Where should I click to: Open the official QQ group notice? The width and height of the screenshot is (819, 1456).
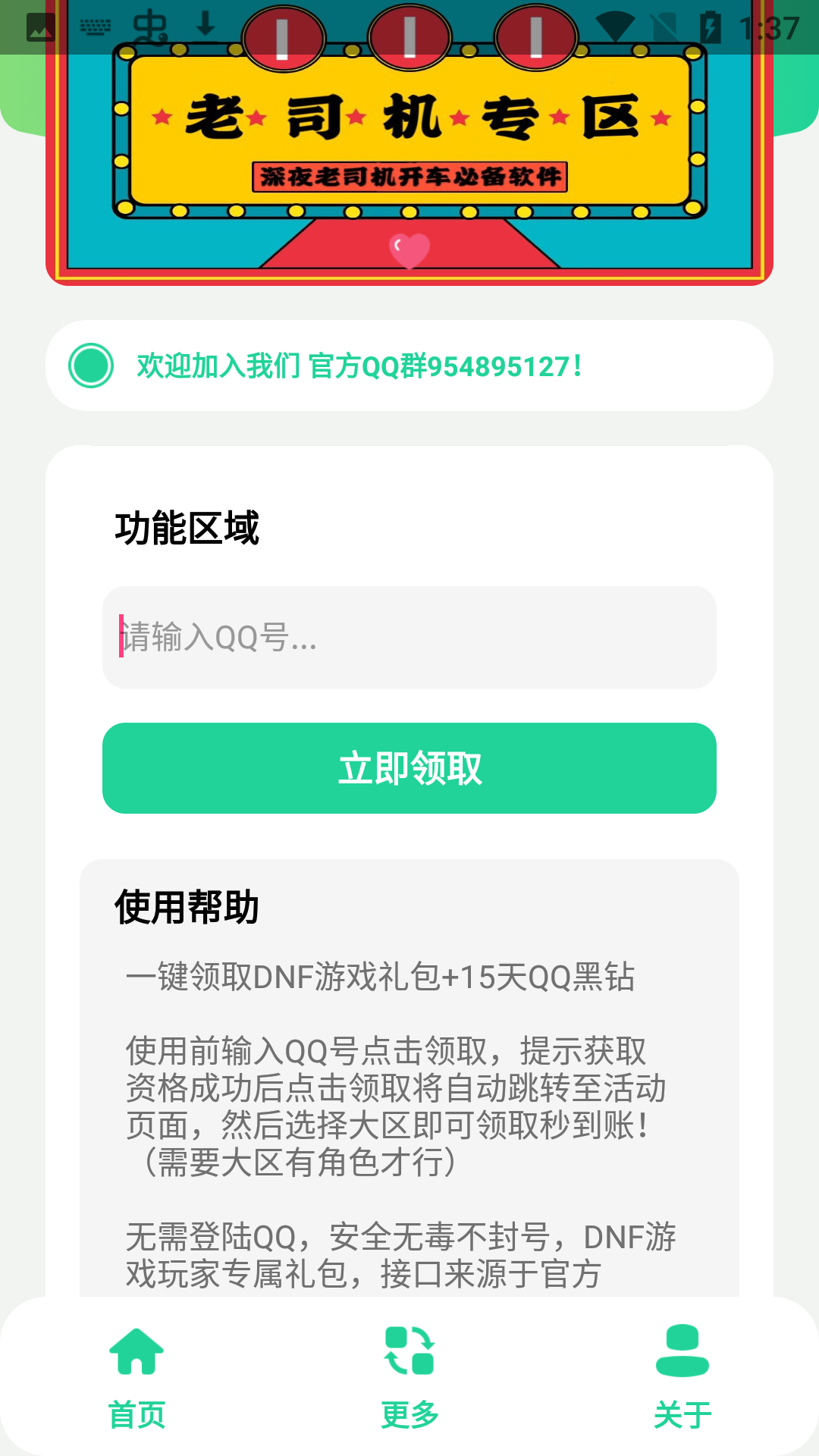point(409,366)
